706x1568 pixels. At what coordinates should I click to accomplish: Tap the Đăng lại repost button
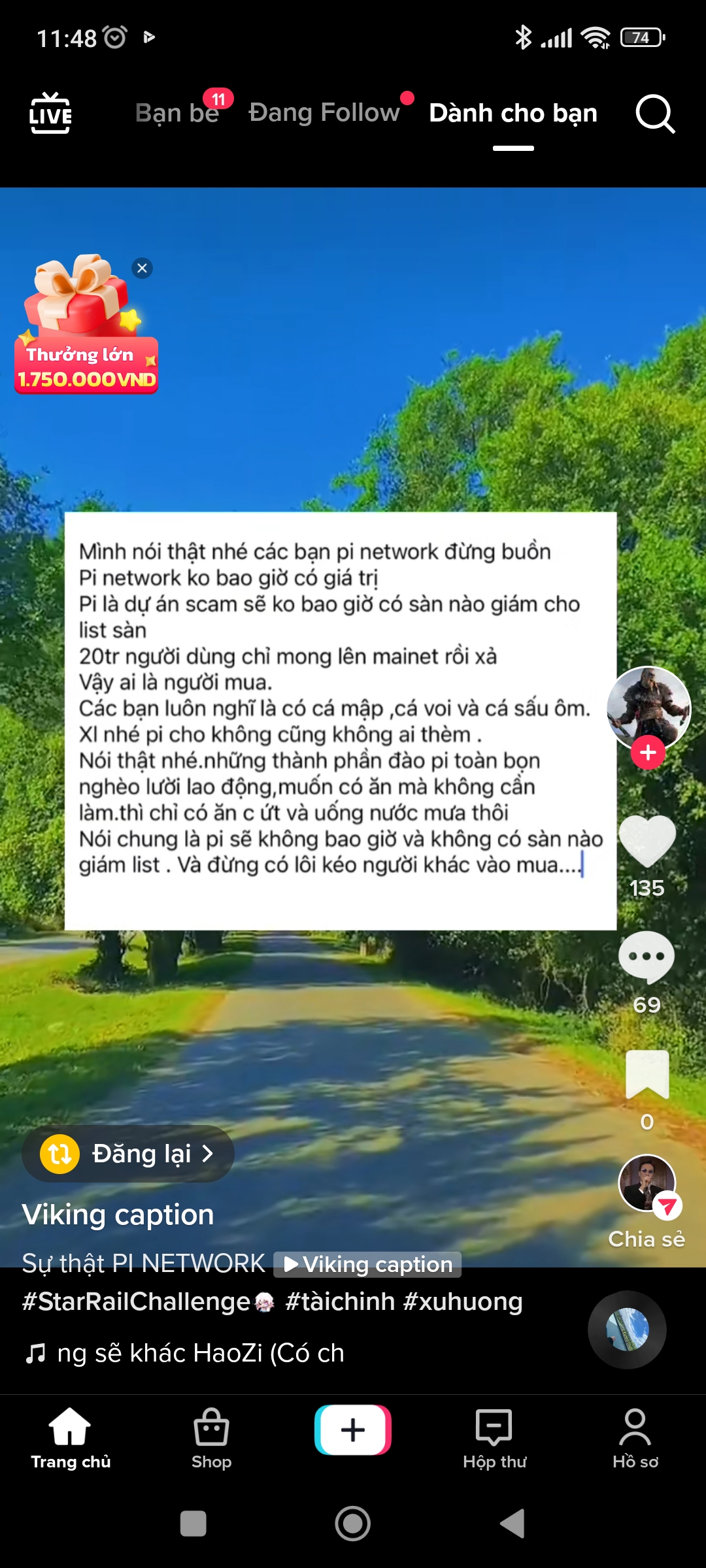pyautogui.click(x=129, y=1154)
